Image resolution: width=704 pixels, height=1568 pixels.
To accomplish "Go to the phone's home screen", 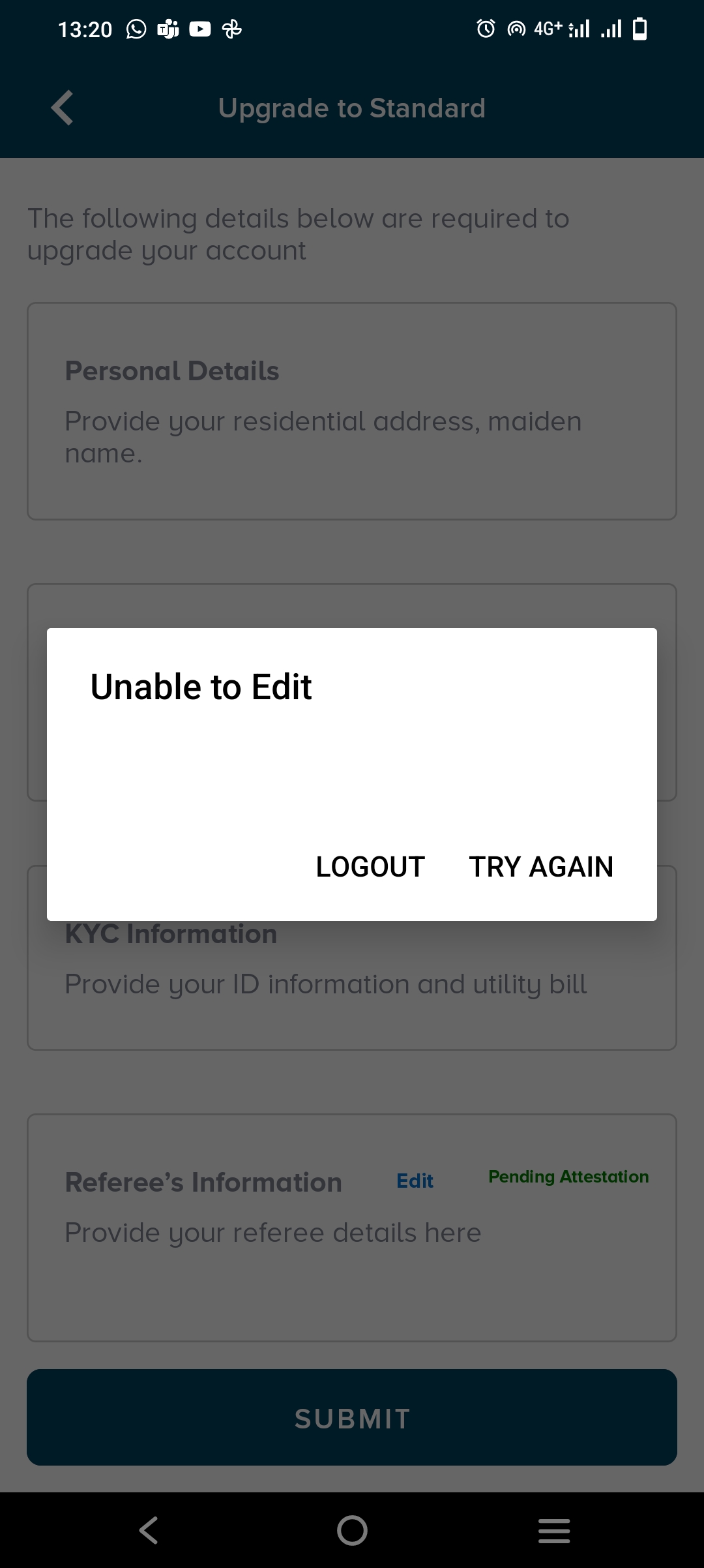I will tap(352, 1530).
